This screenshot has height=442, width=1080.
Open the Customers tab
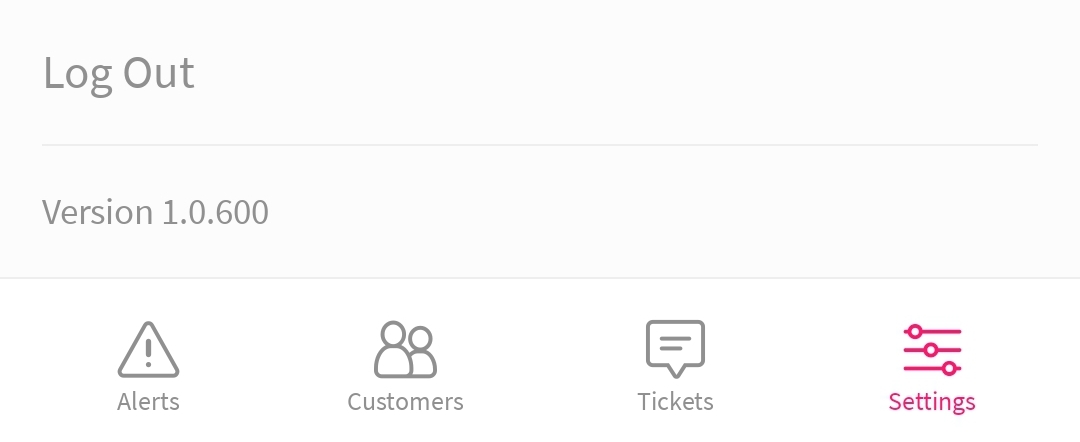(405, 366)
